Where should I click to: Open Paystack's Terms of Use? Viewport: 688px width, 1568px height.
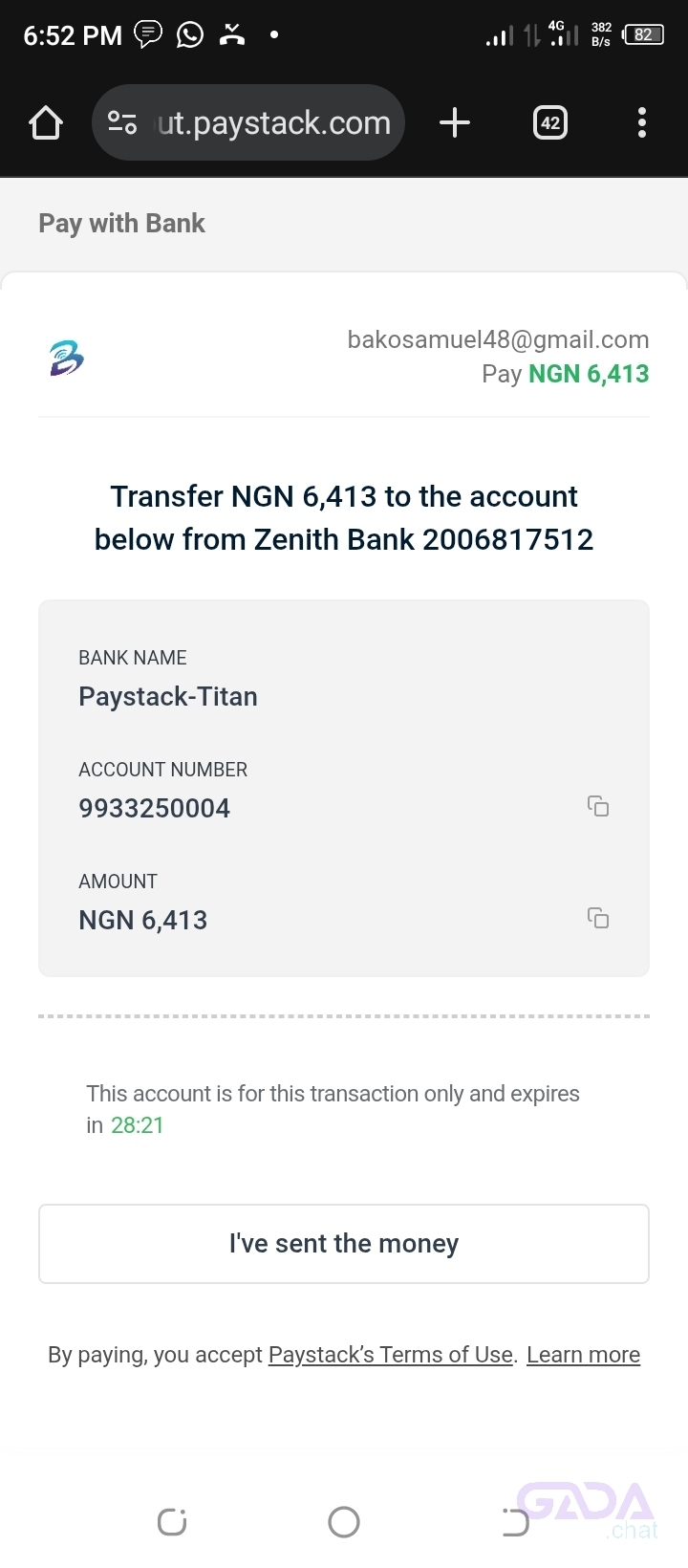pyautogui.click(x=391, y=1355)
